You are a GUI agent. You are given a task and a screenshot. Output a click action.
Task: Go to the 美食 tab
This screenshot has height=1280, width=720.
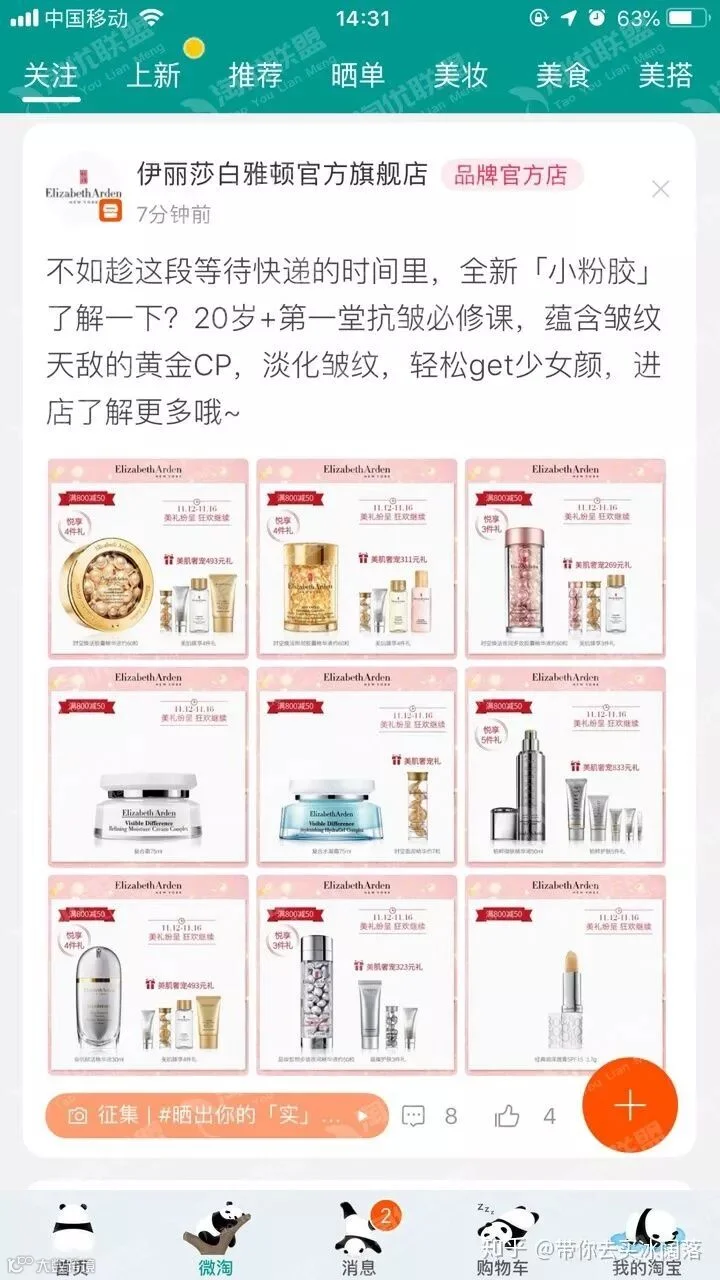click(x=563, y=76)
